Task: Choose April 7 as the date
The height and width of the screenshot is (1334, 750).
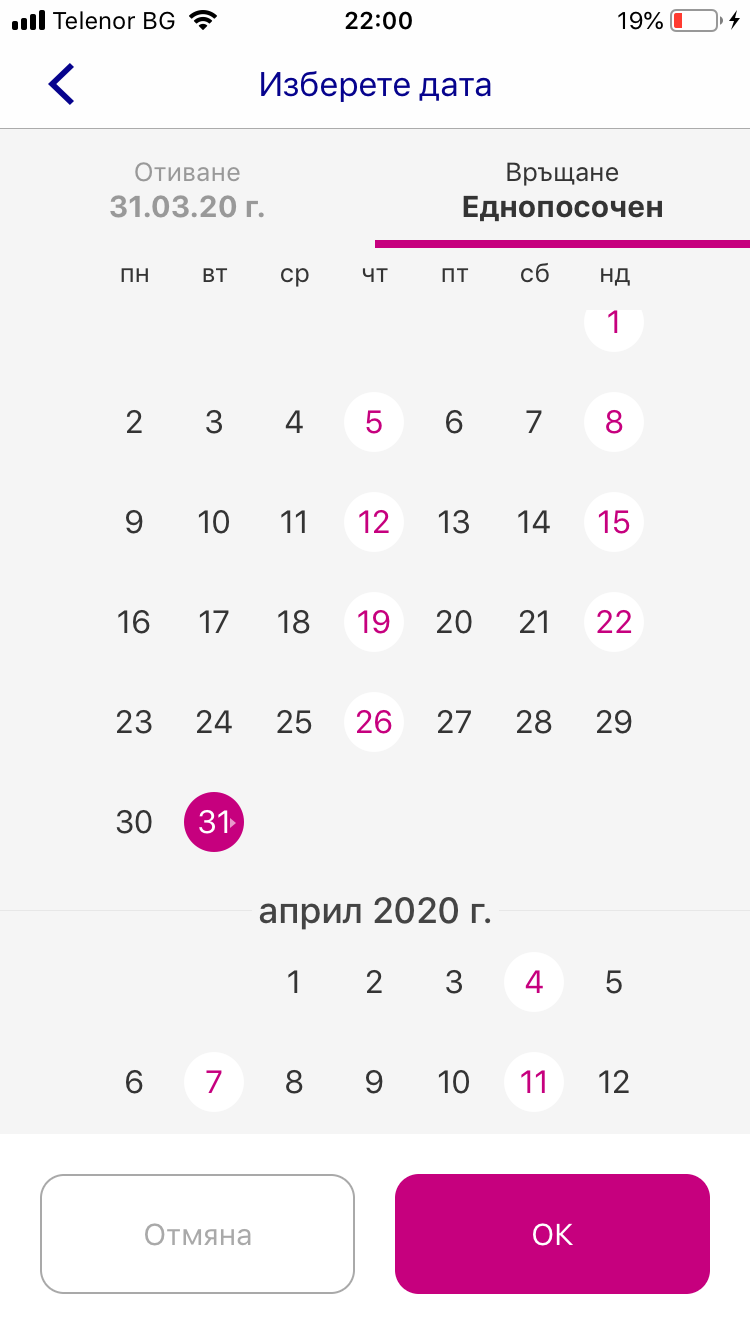Action: coord(214,1082)
